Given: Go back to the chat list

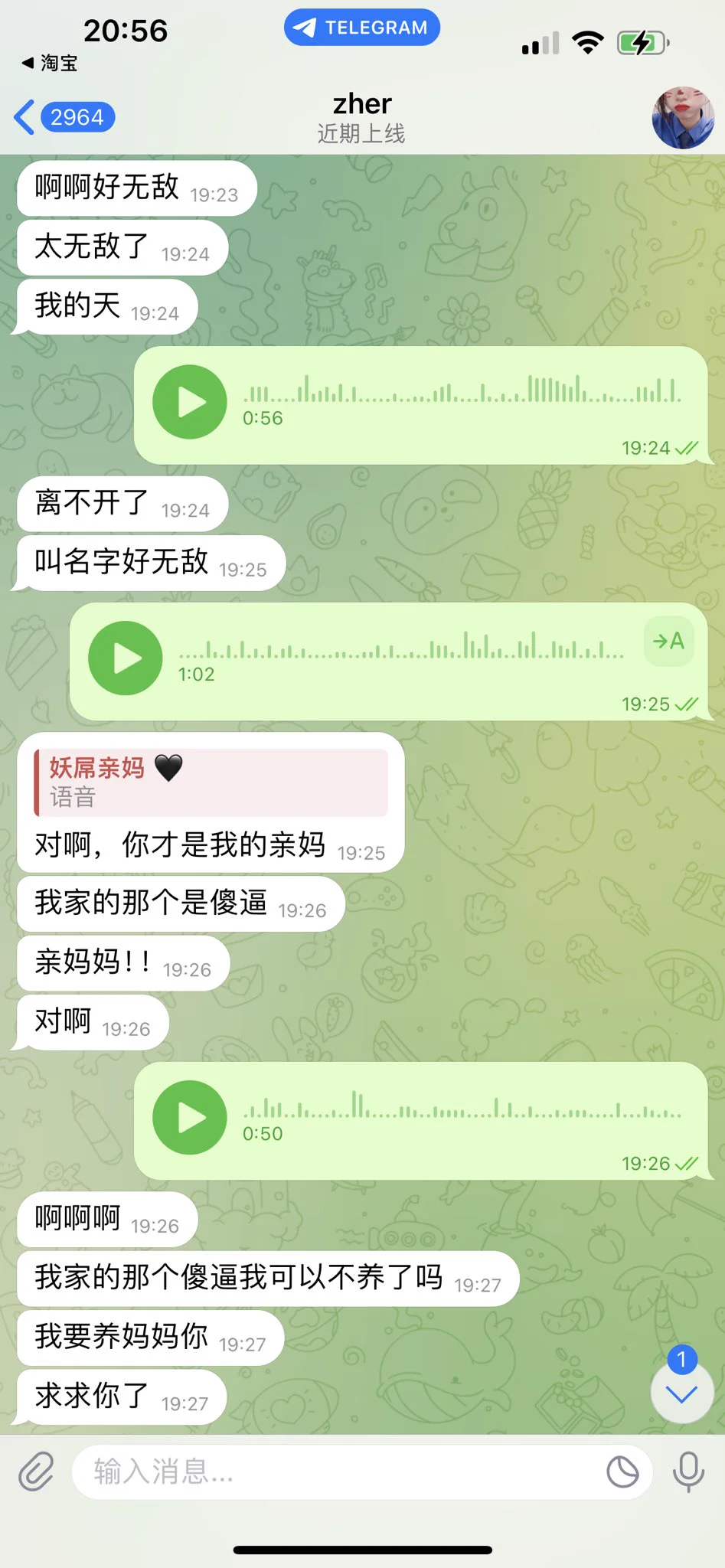Looking at the screenshot, I should [63, 117].
